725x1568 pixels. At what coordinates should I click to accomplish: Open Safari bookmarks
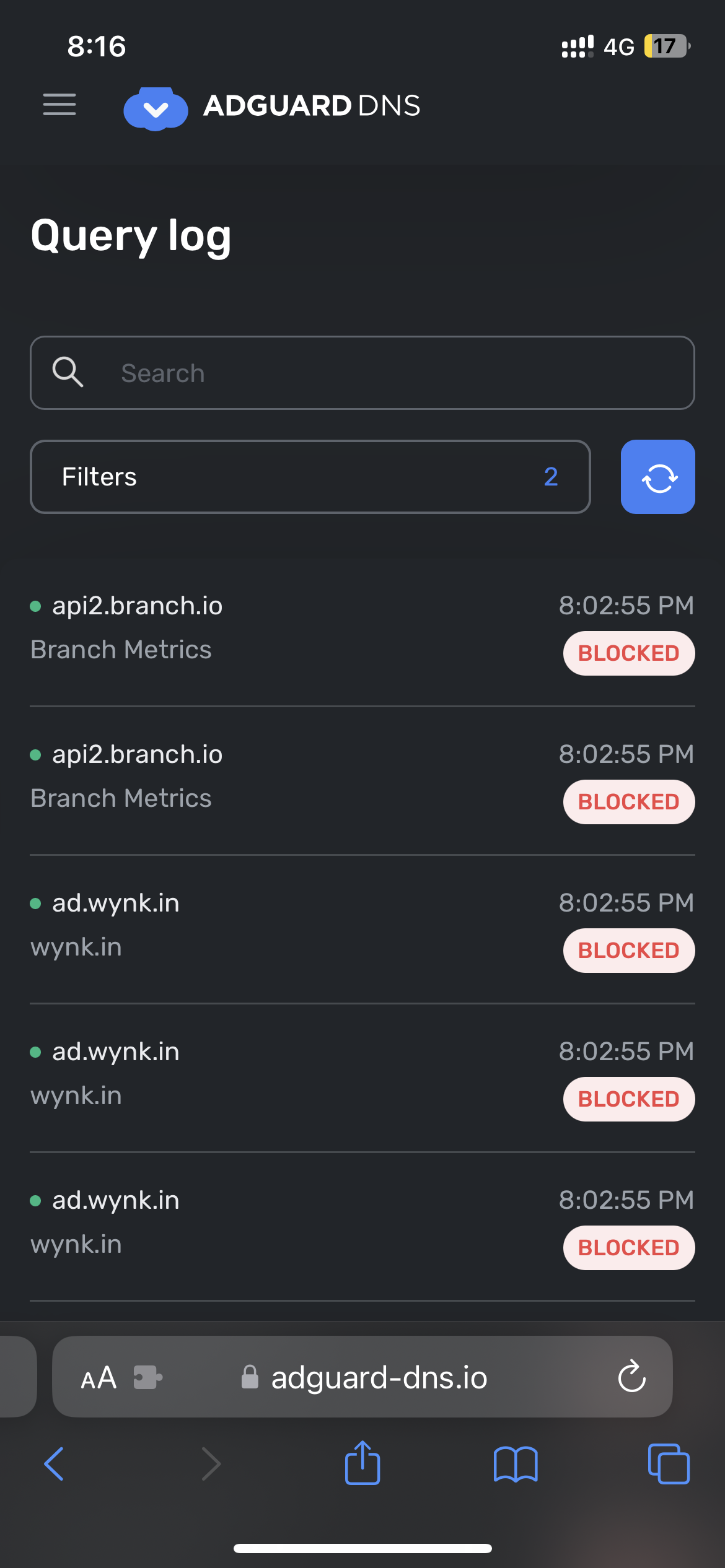click(x=516, y=1465)
